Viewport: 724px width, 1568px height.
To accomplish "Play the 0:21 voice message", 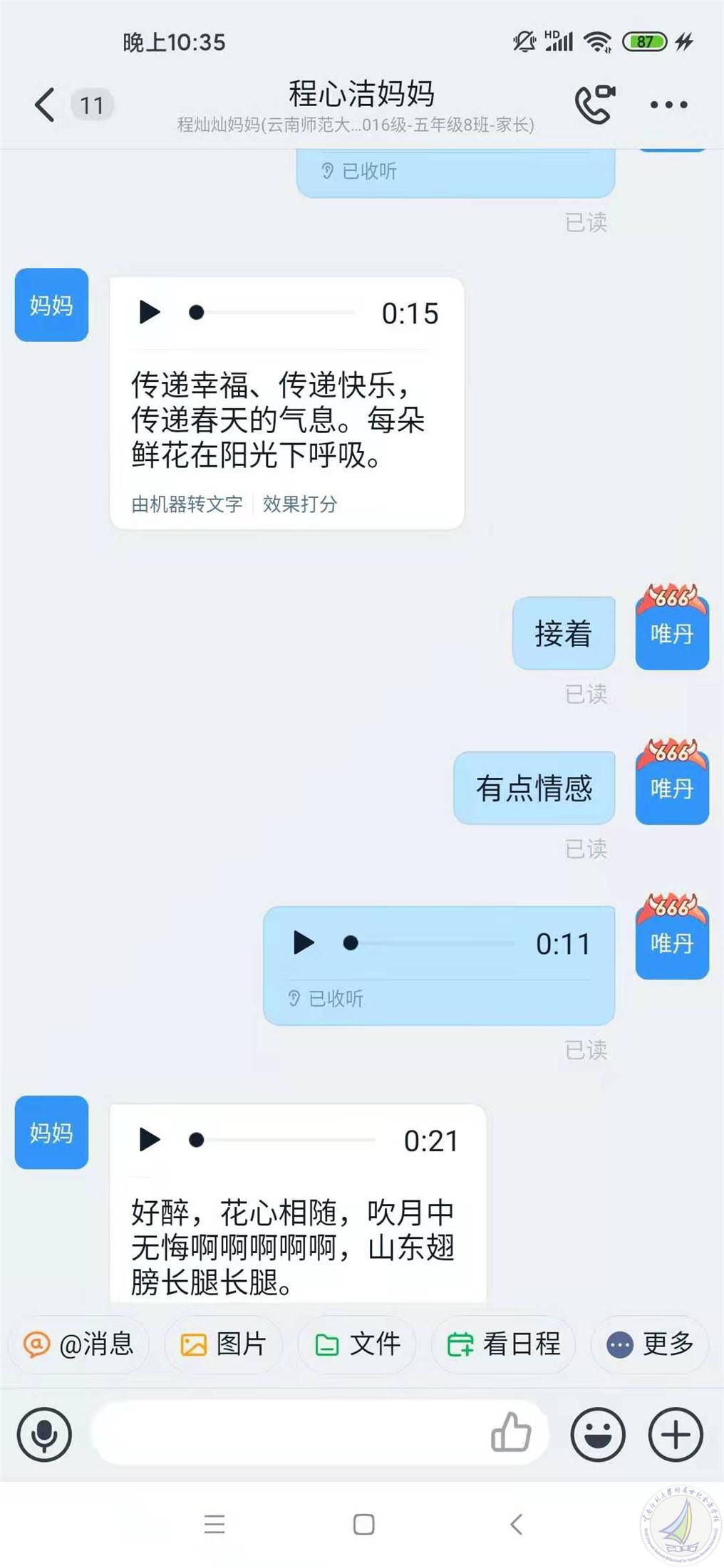I will pos(150,1139).
